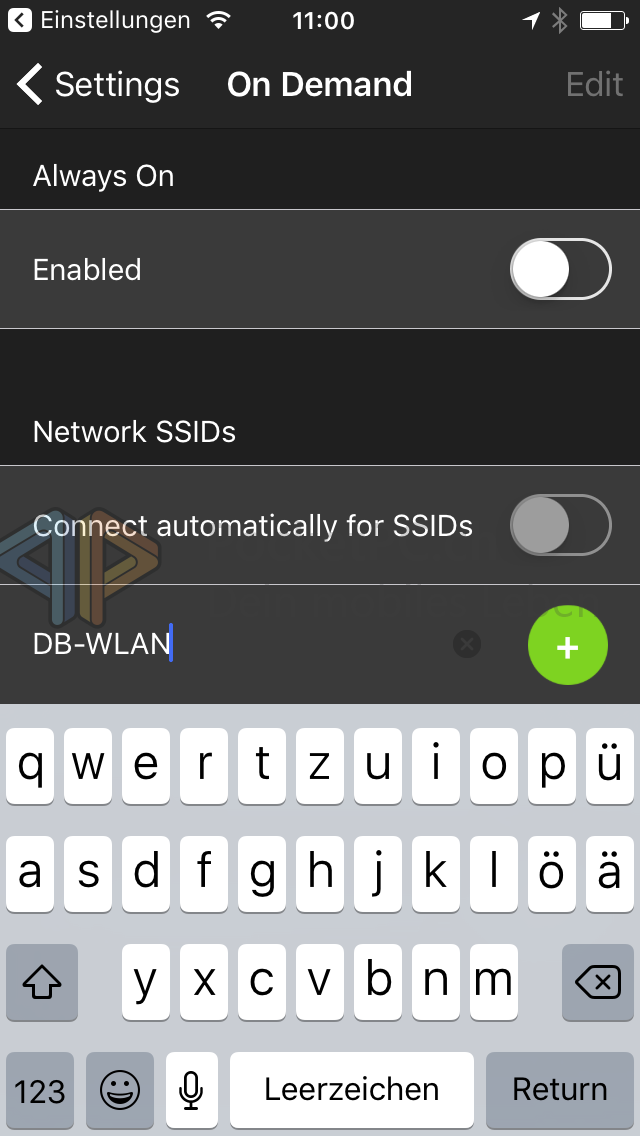Clear the DB-WLAN text field

(x=466, y=644)
